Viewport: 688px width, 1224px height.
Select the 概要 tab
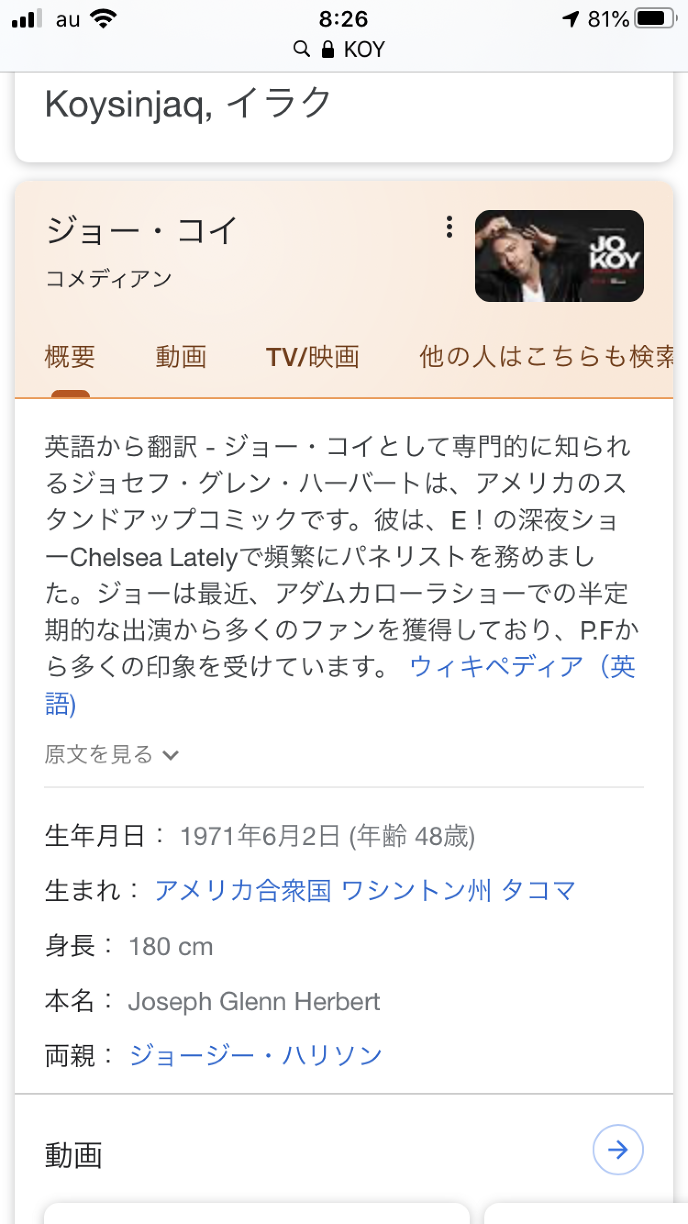pos(70,357)
